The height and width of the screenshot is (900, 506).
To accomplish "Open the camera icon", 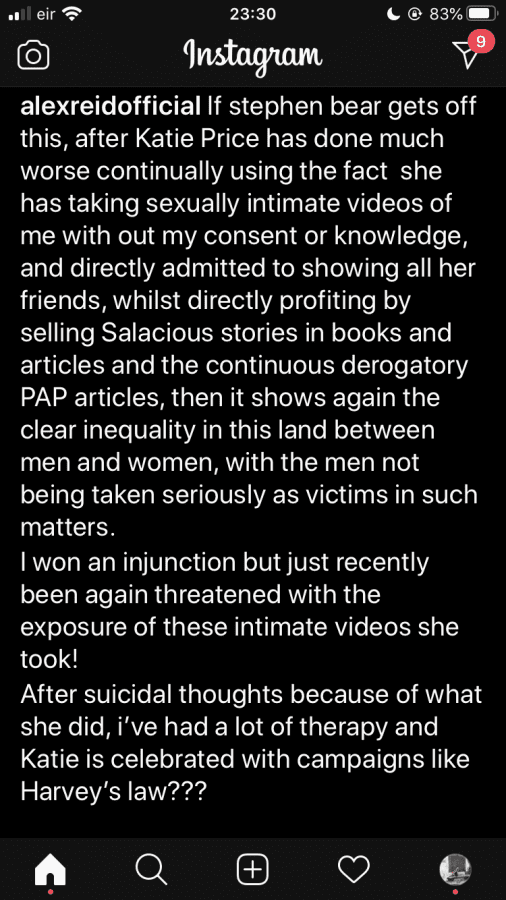I will pos(33,56).
